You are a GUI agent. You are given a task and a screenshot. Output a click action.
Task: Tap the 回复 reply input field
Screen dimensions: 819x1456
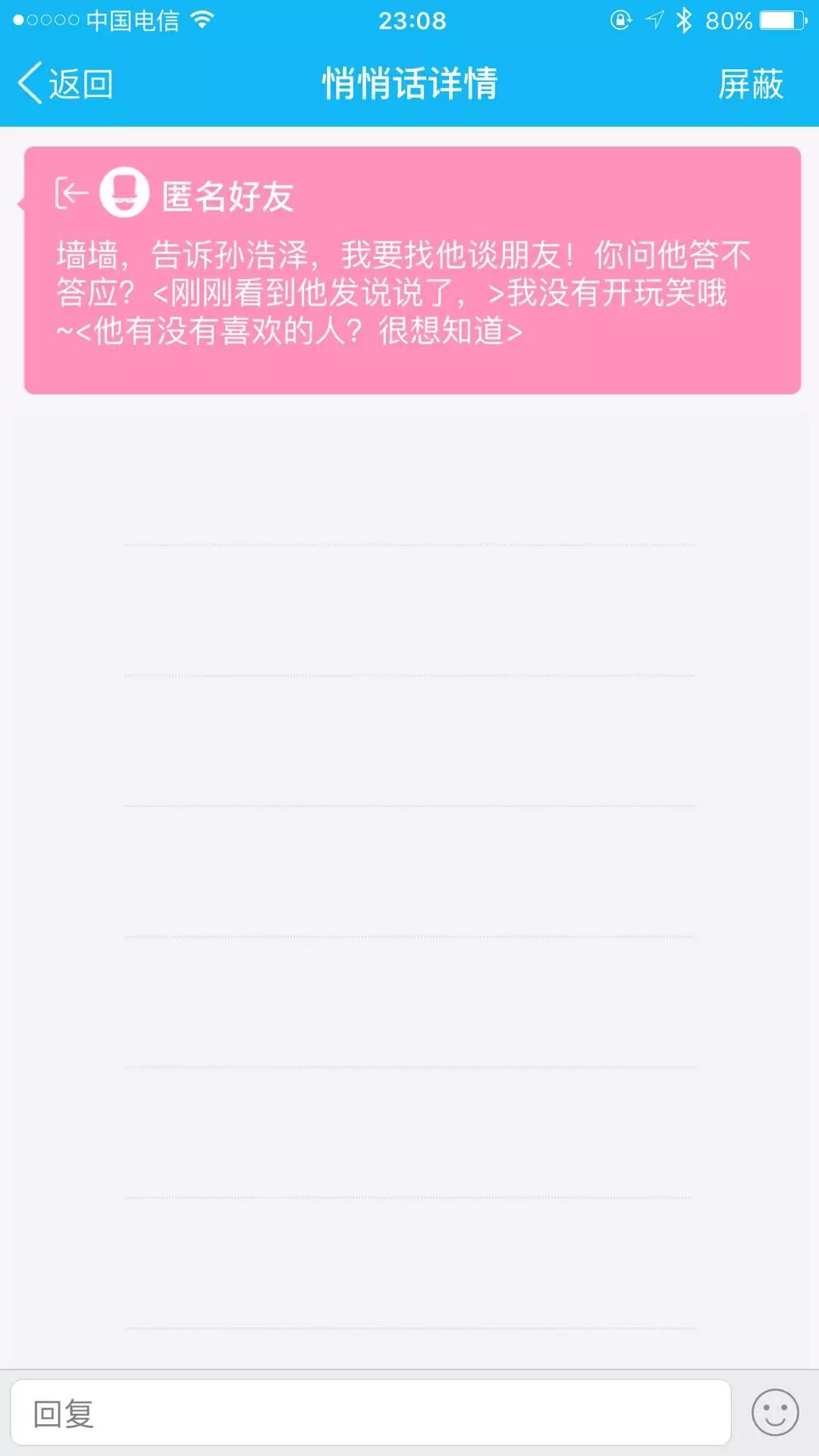click(370, 1413)
